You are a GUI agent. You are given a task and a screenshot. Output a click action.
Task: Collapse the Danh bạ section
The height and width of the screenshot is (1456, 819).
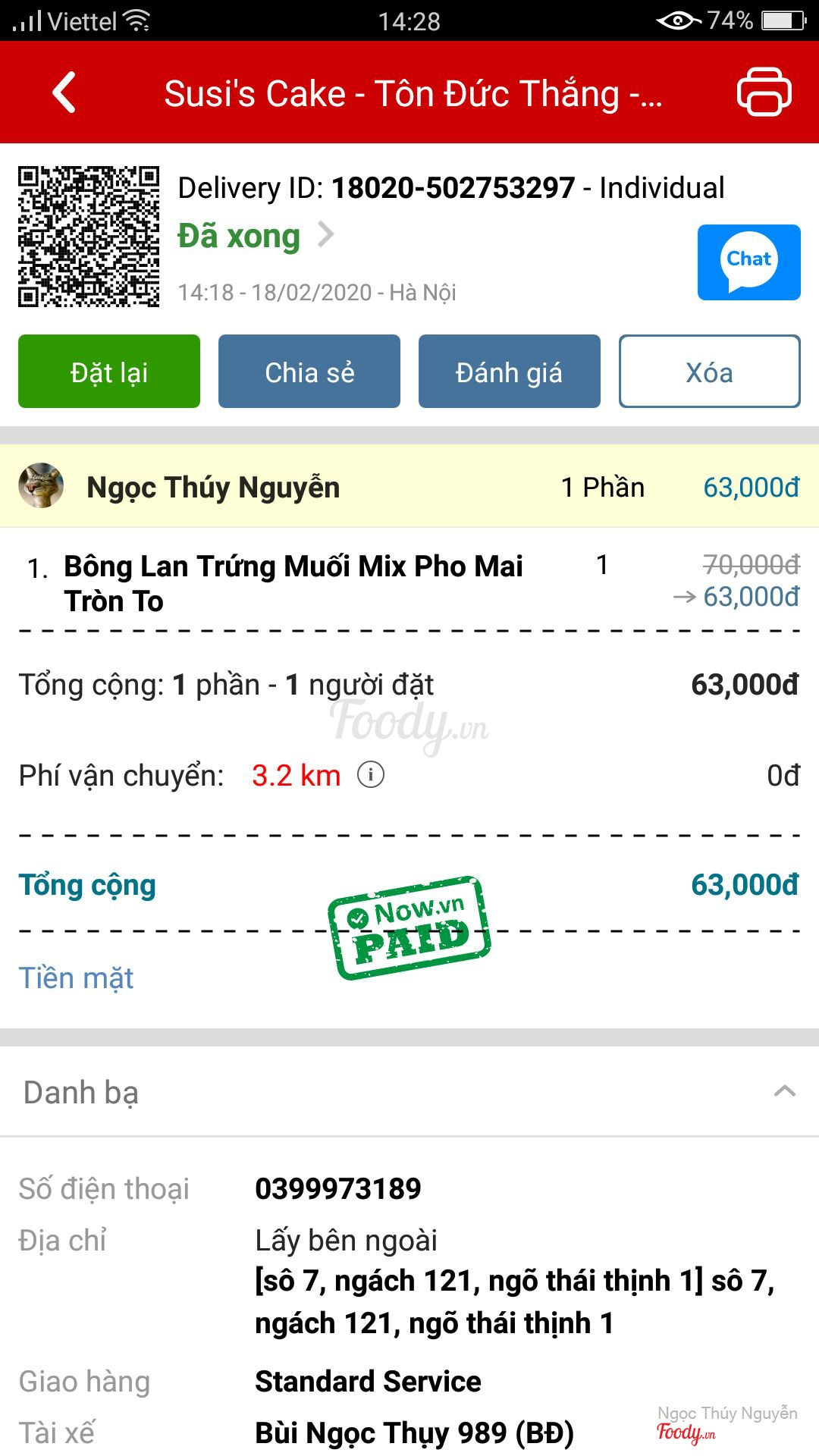pos(784,1091)
